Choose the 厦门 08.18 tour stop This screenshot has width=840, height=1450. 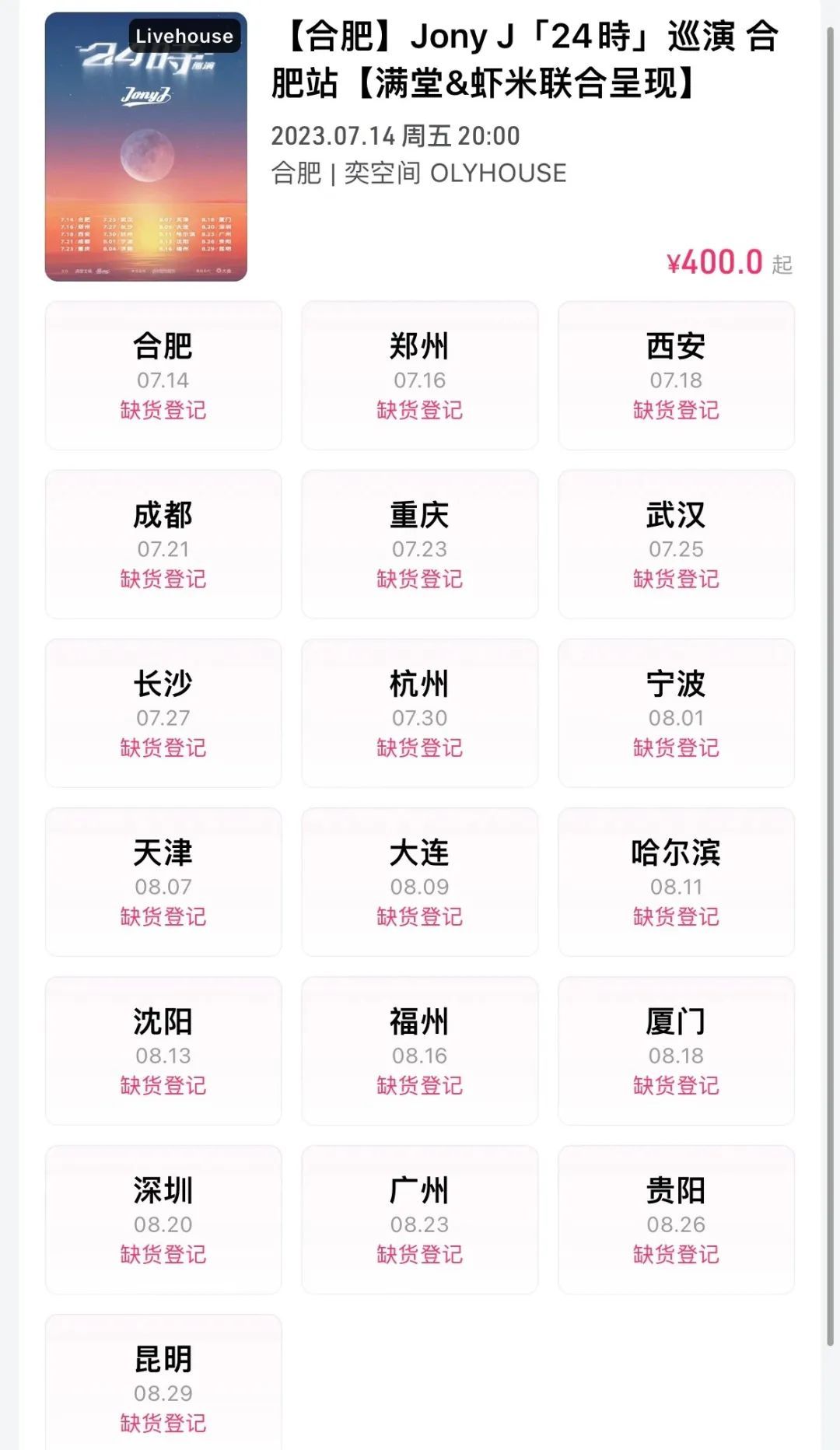(x=676, y=1051)
